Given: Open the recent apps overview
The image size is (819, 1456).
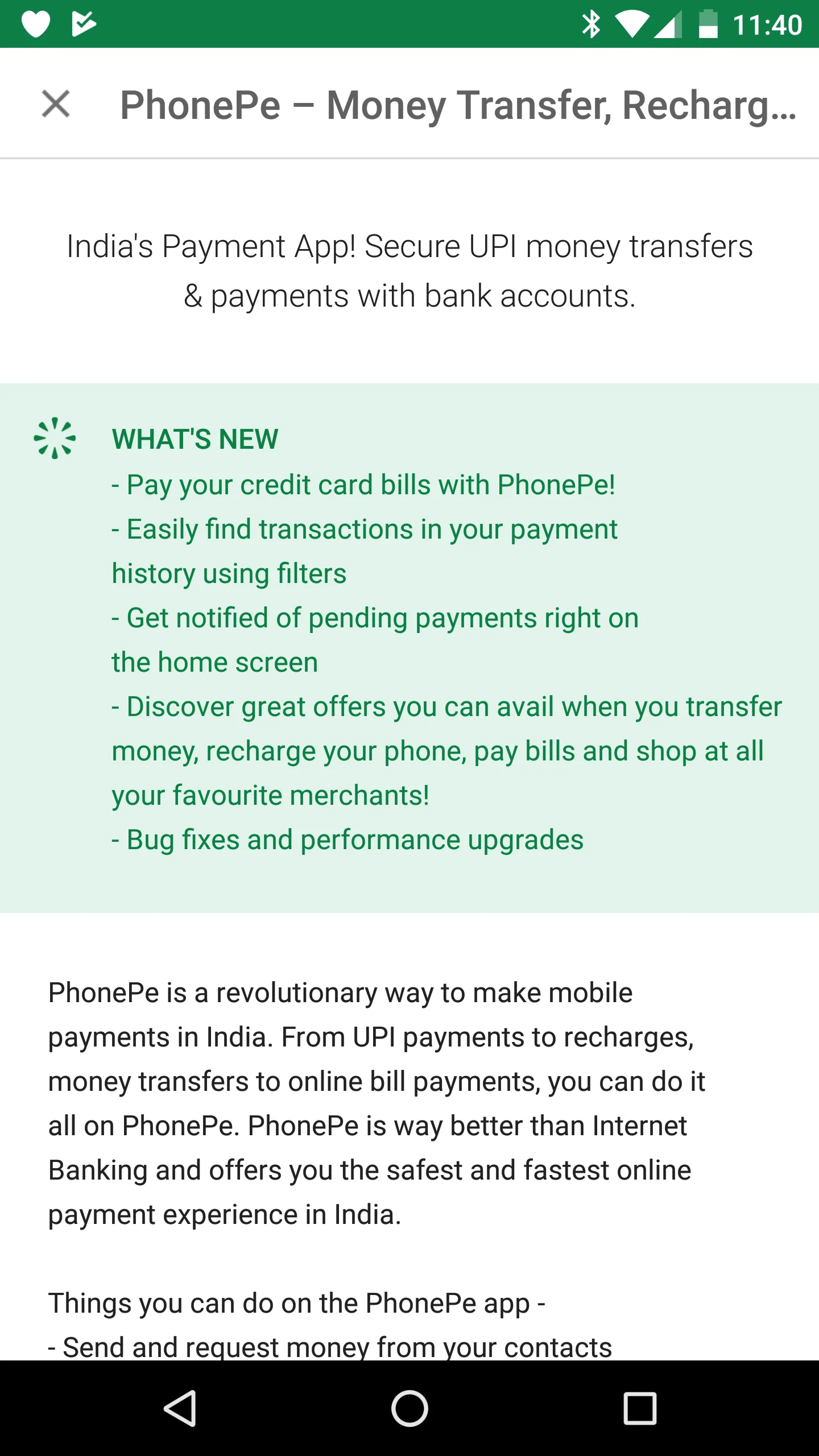Looking at the screenshot, I should pyautogui.click(x=640, y=1408).
